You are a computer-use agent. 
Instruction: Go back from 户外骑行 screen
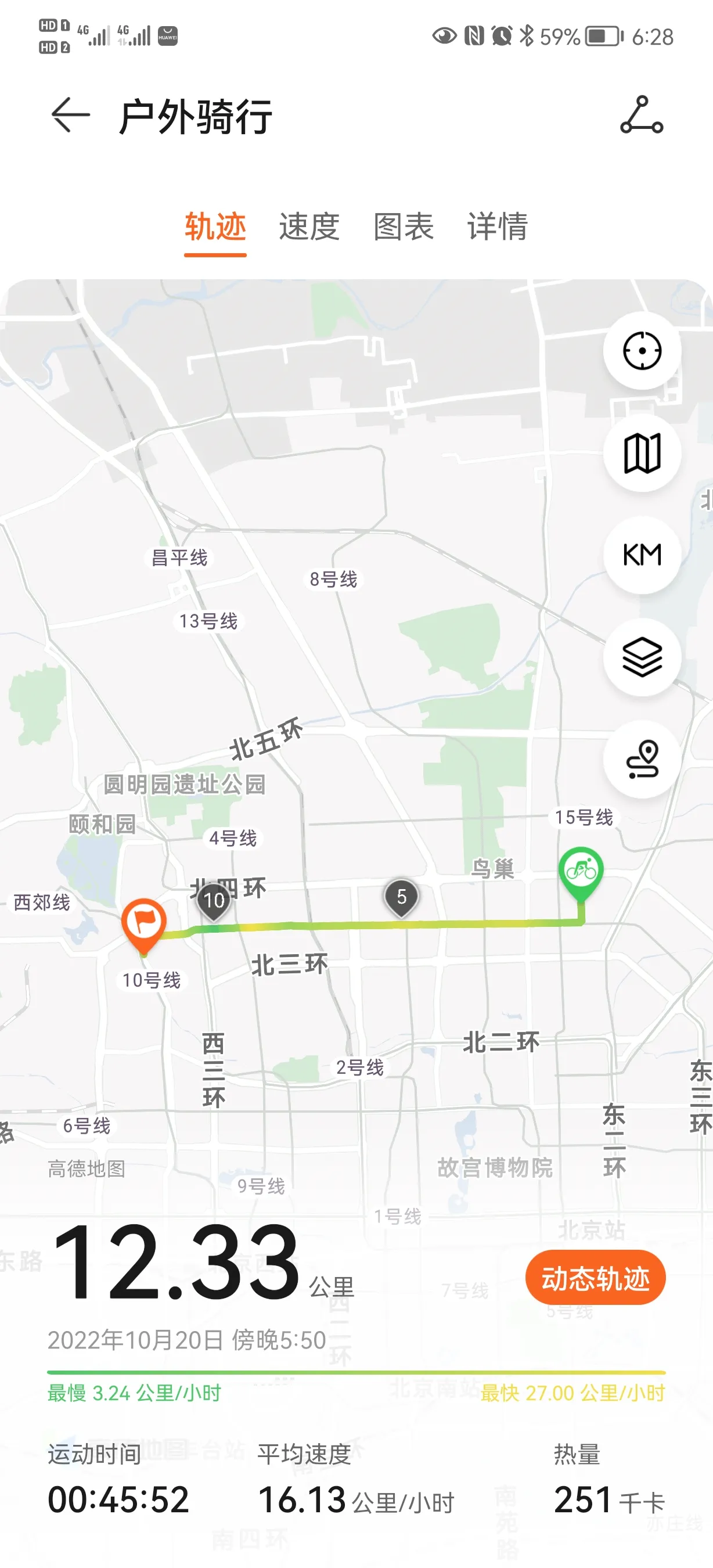(71, 114)
